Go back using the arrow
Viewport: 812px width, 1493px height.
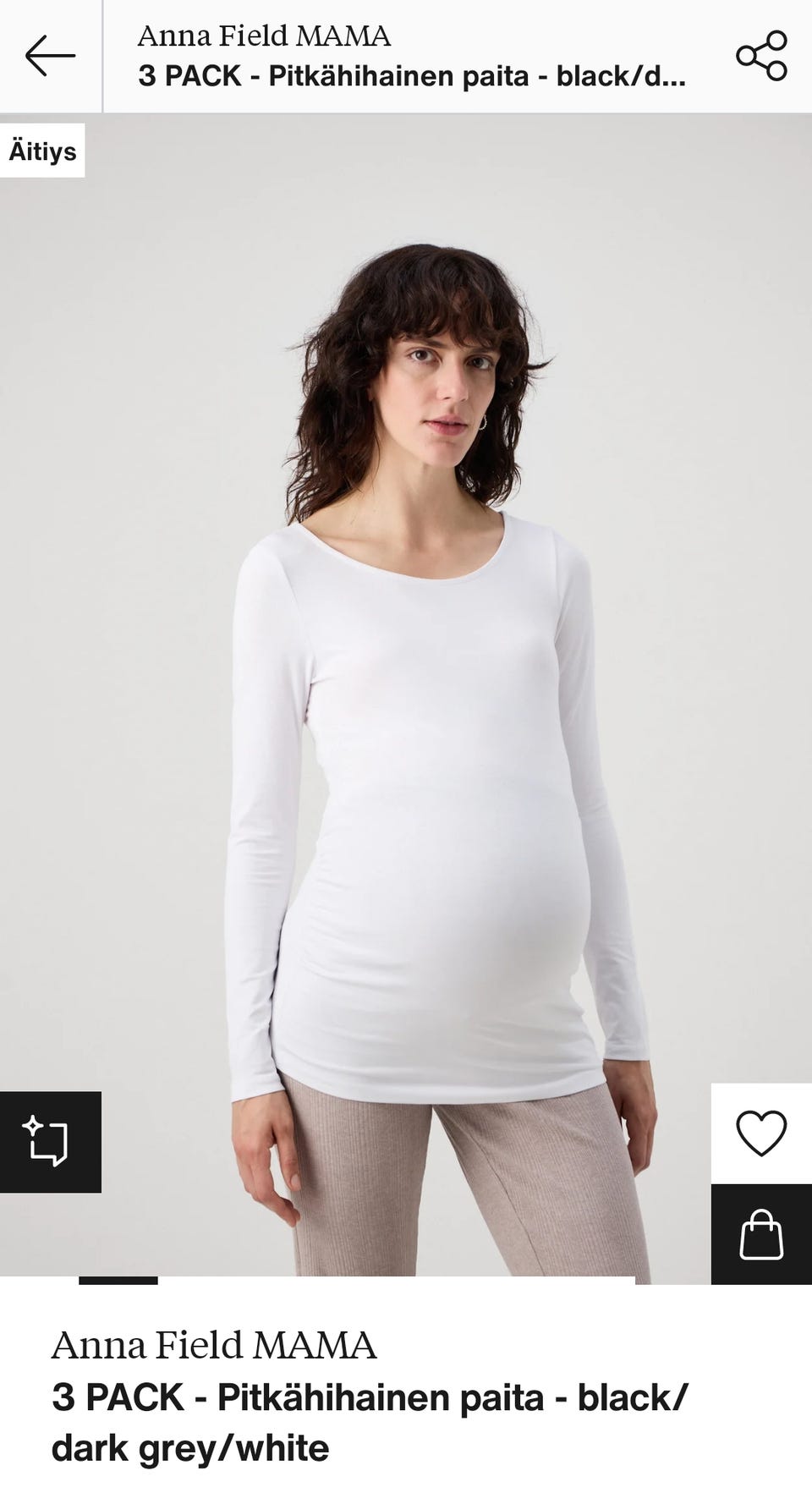(50, 56)
